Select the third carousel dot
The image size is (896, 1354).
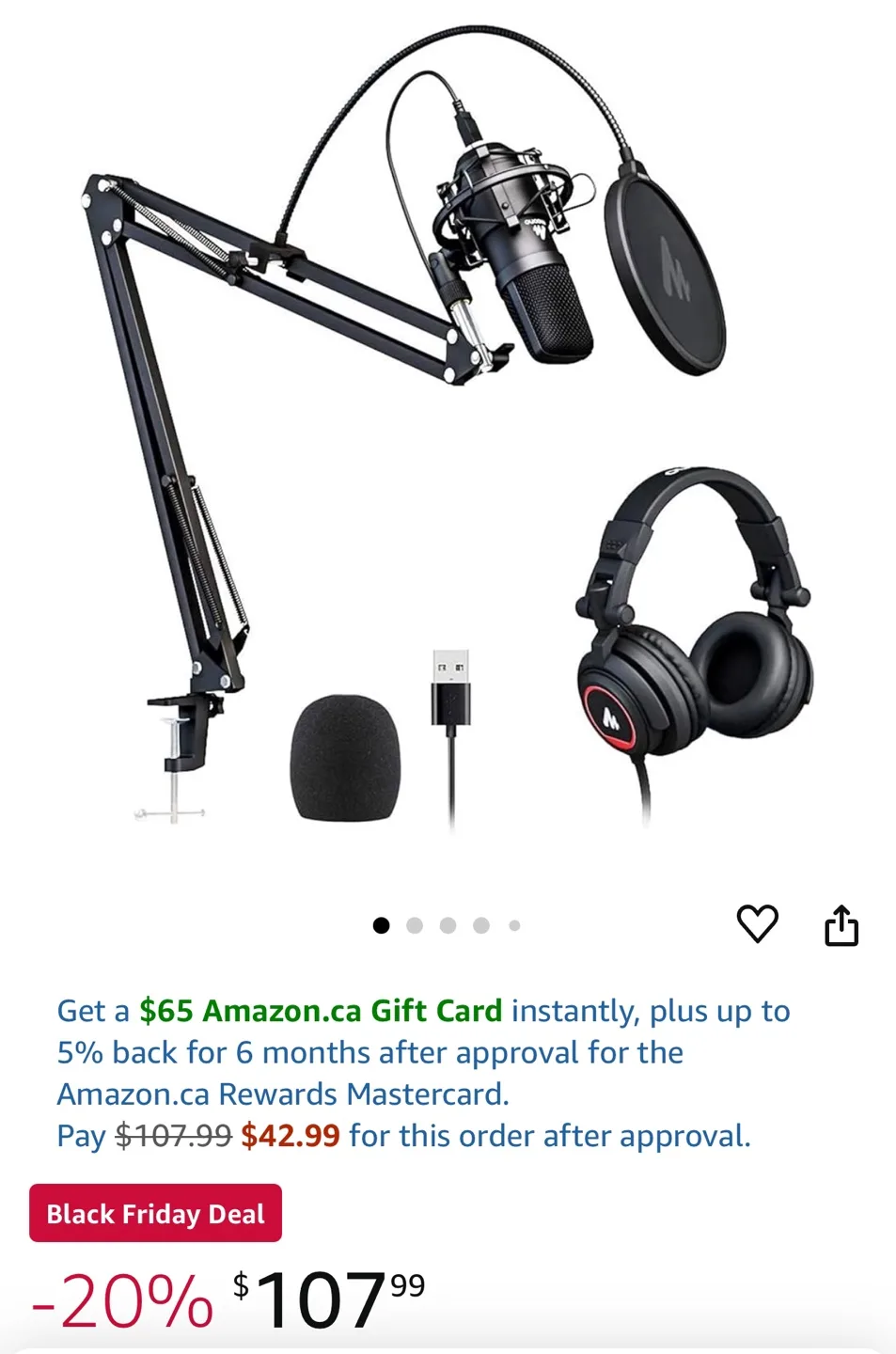(448, 925)
